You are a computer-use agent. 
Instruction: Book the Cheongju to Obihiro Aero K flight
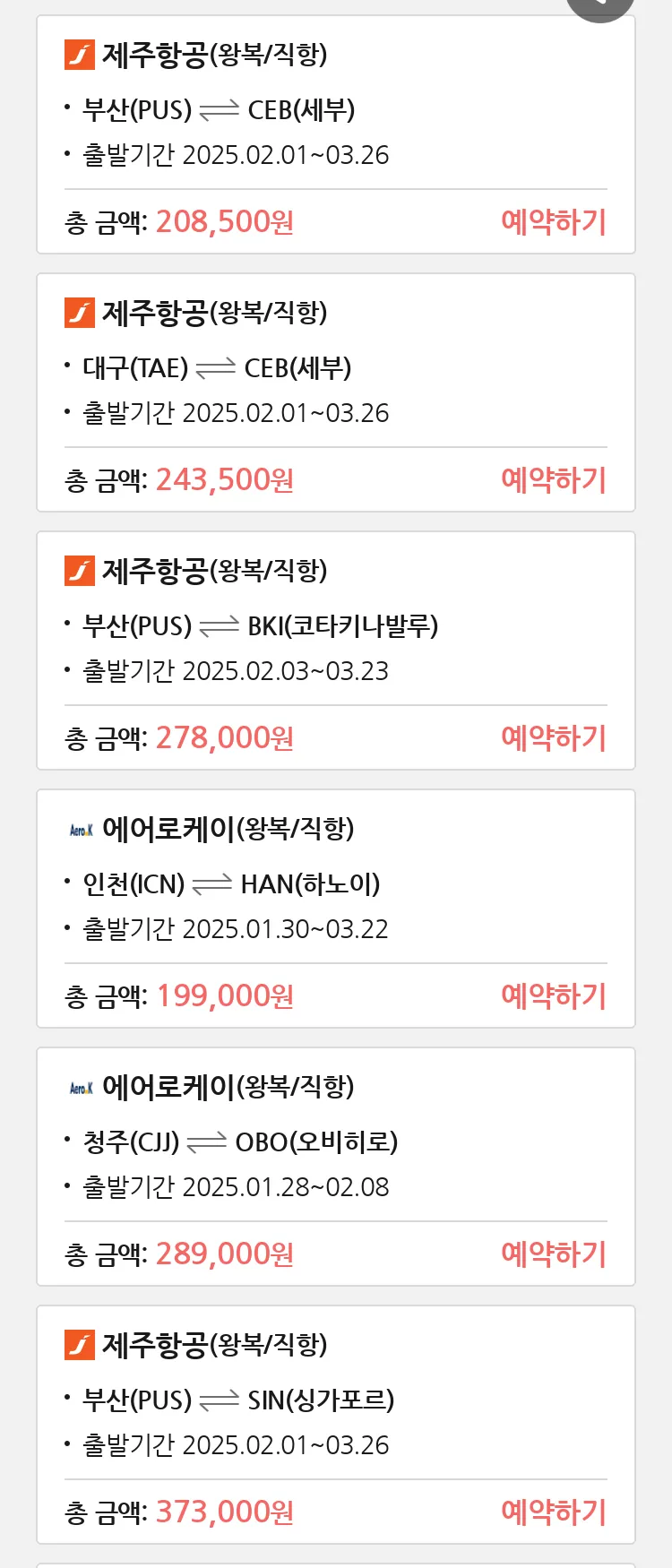554,1254
